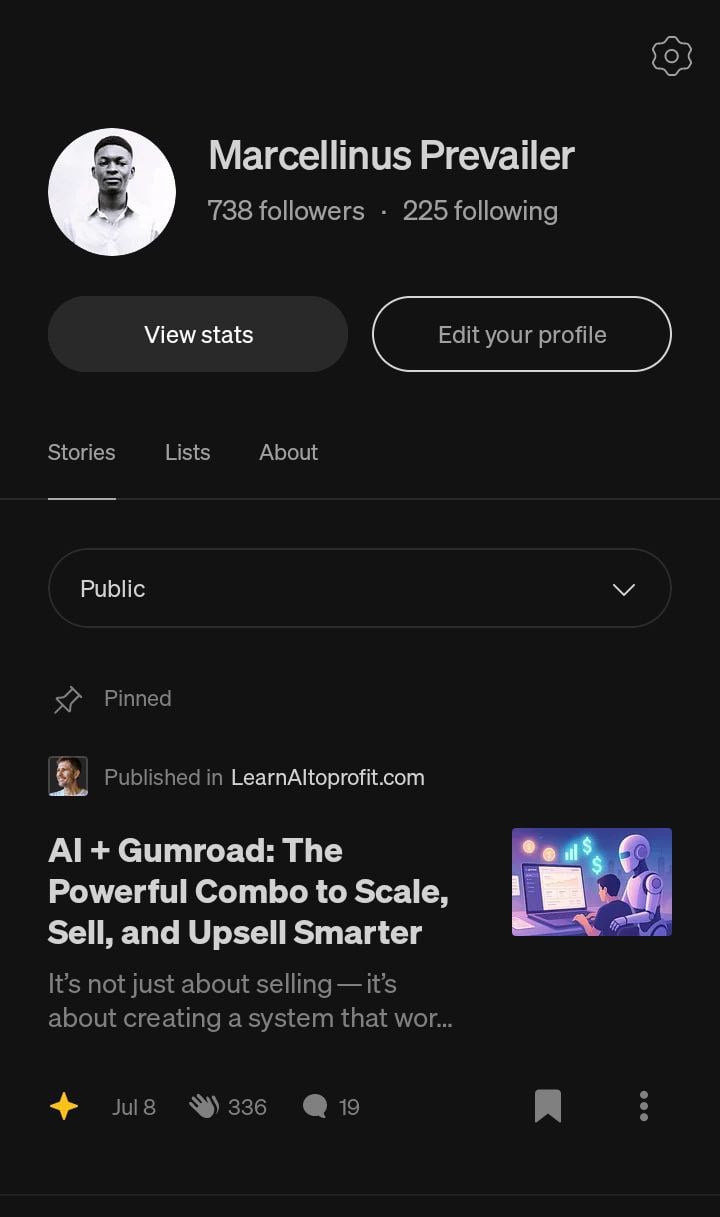720x1217 pixels.
Task: View the 225 following list
Action: [480, 211]
